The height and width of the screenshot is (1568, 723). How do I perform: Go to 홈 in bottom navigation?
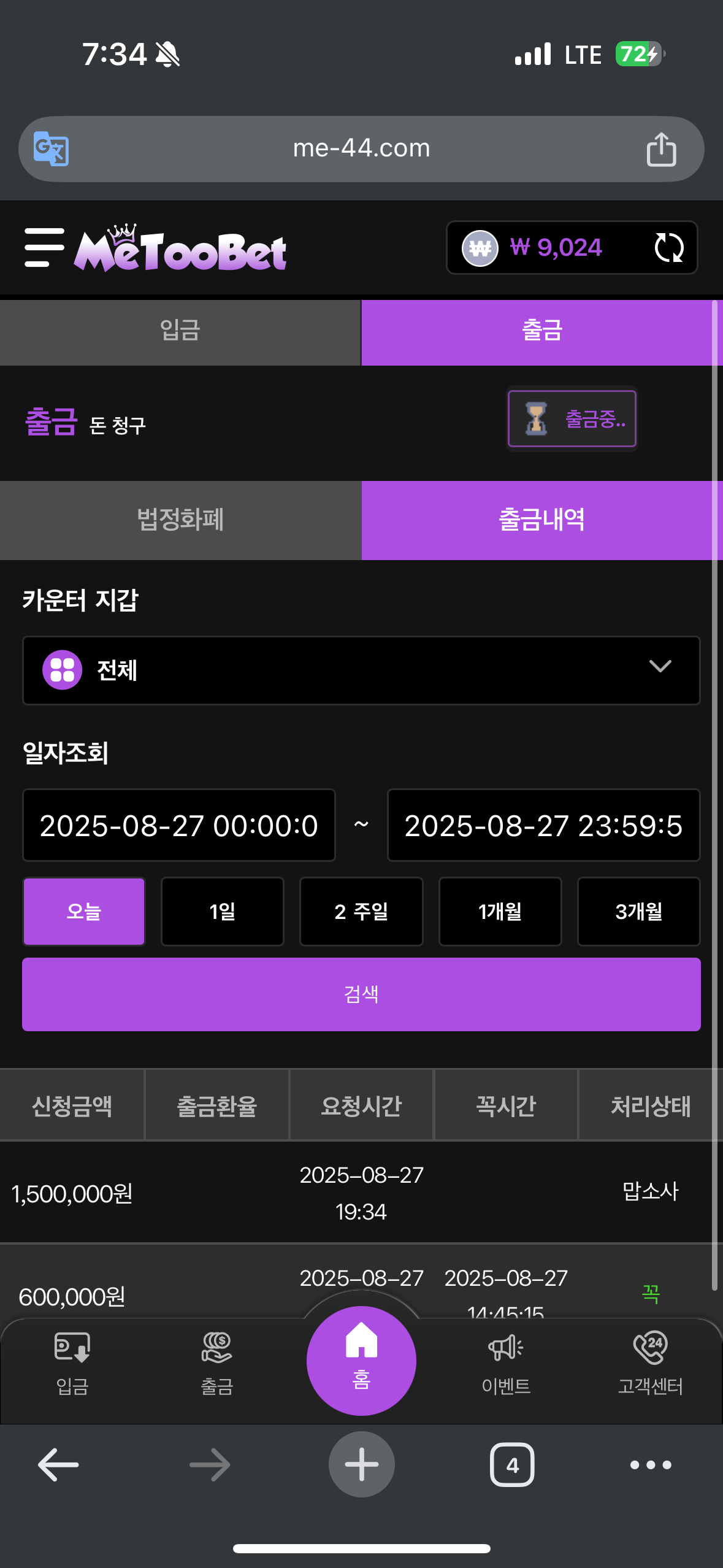pyautogui.click(x=361, y=1359)
